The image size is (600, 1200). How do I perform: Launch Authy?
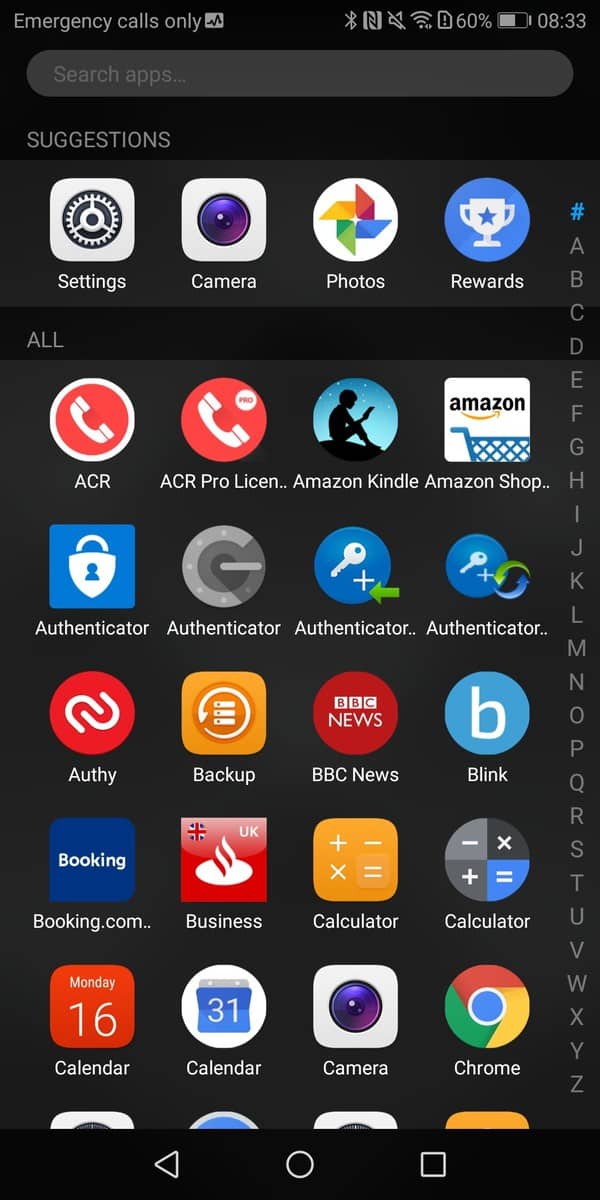(92, 713)
